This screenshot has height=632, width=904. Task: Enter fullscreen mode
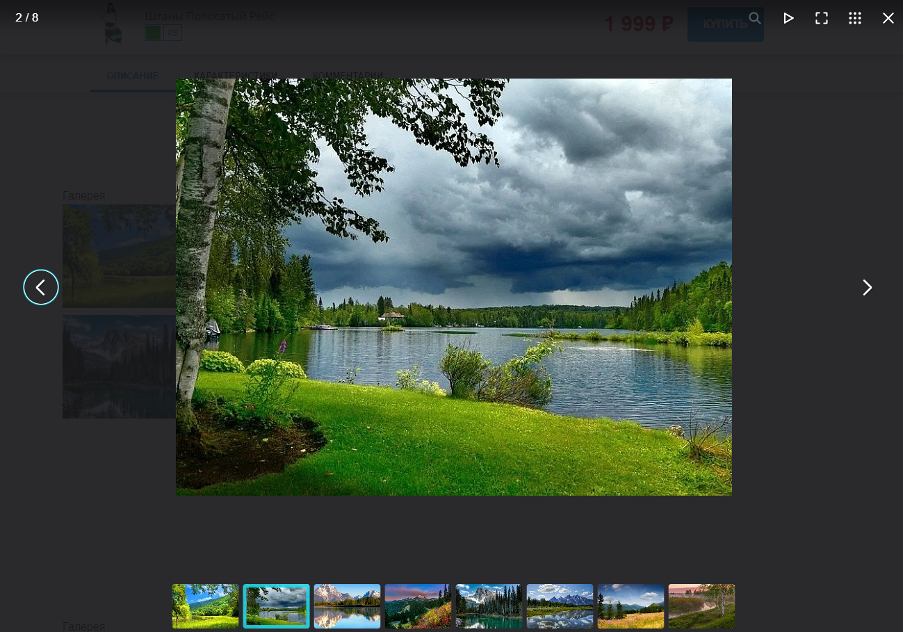(x=821, y=18)
